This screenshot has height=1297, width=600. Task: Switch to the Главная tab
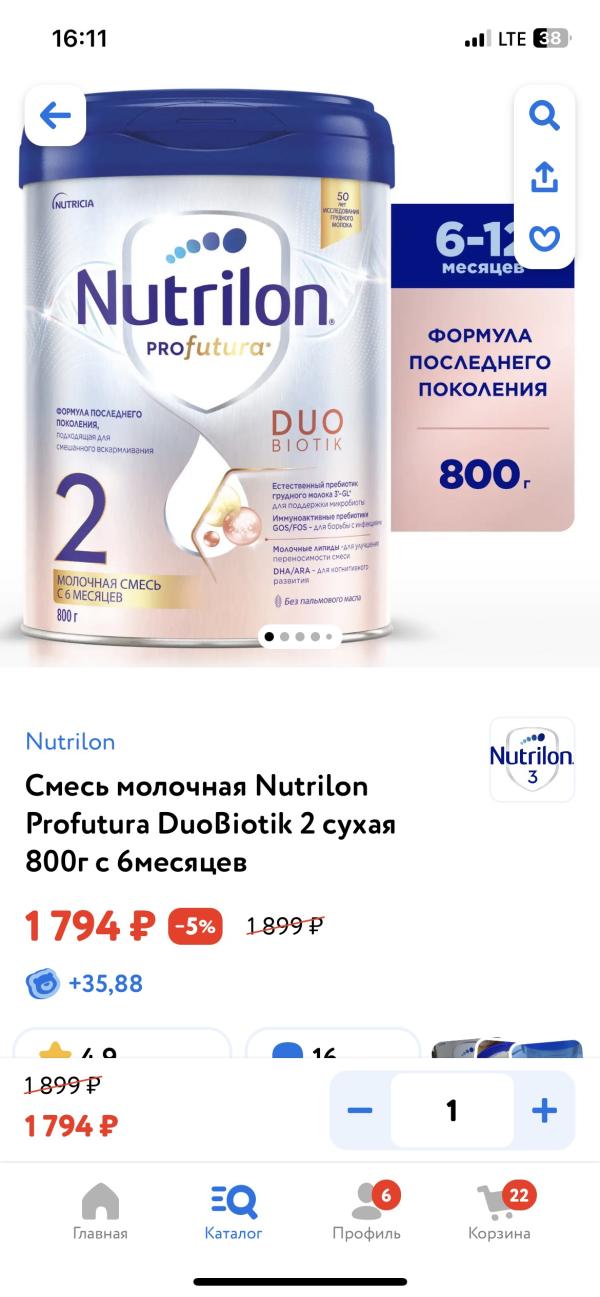point(100,1210)
